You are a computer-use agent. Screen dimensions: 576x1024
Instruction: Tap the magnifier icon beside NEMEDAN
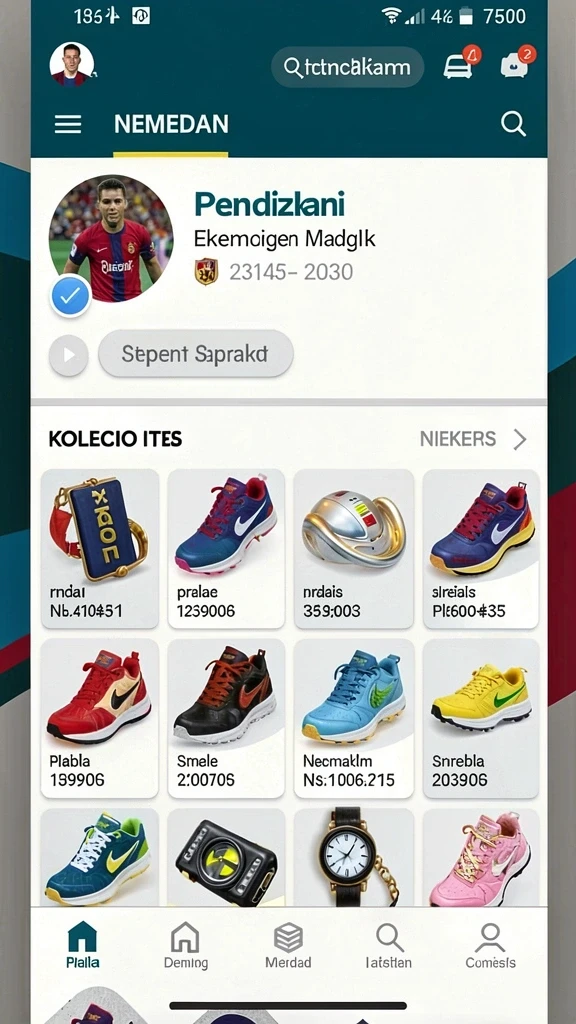pyautogui.click(x=513, y=123)
